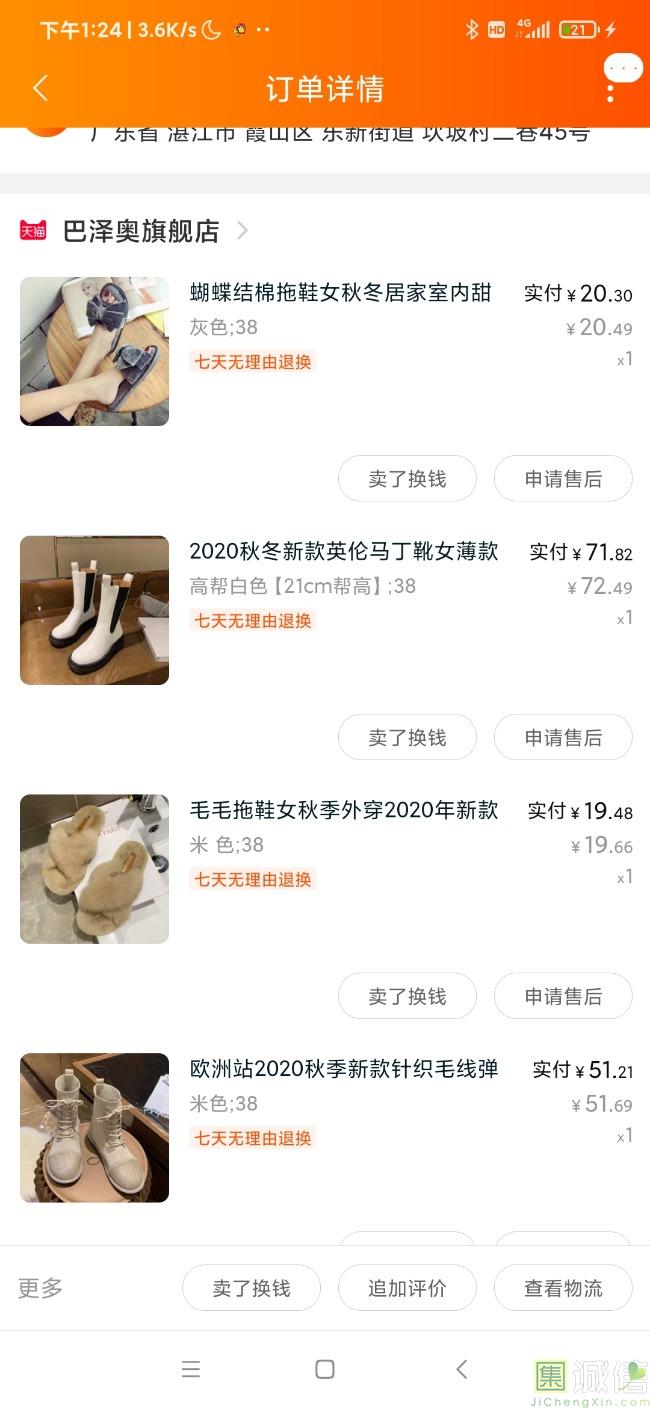Open the system recent apps menu
The height and width of the screenshot is (1408, 650).
tap(191, 1370)
